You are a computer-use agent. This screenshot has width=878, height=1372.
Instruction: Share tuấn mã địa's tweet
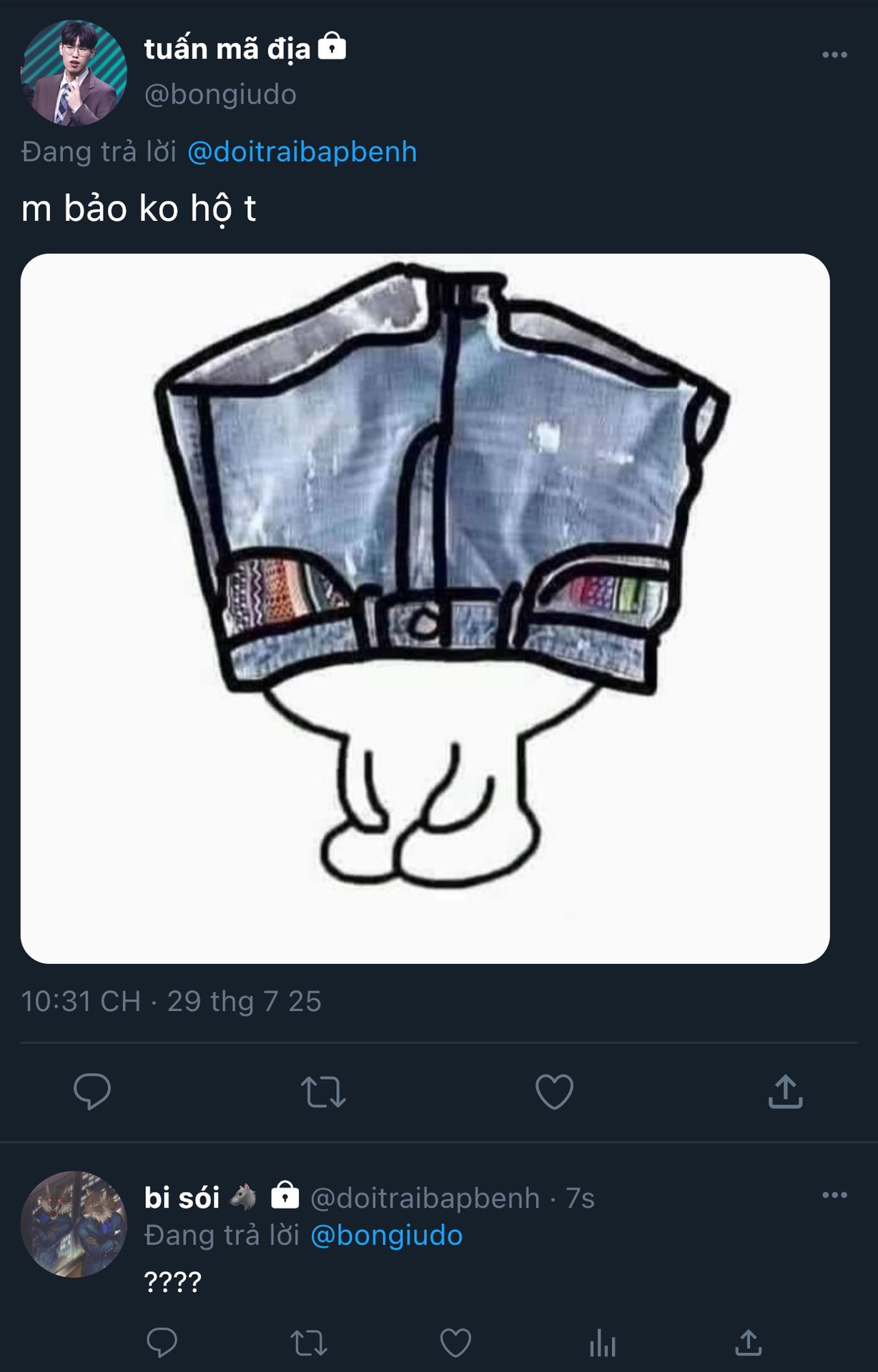click(x=785, y=1091)
